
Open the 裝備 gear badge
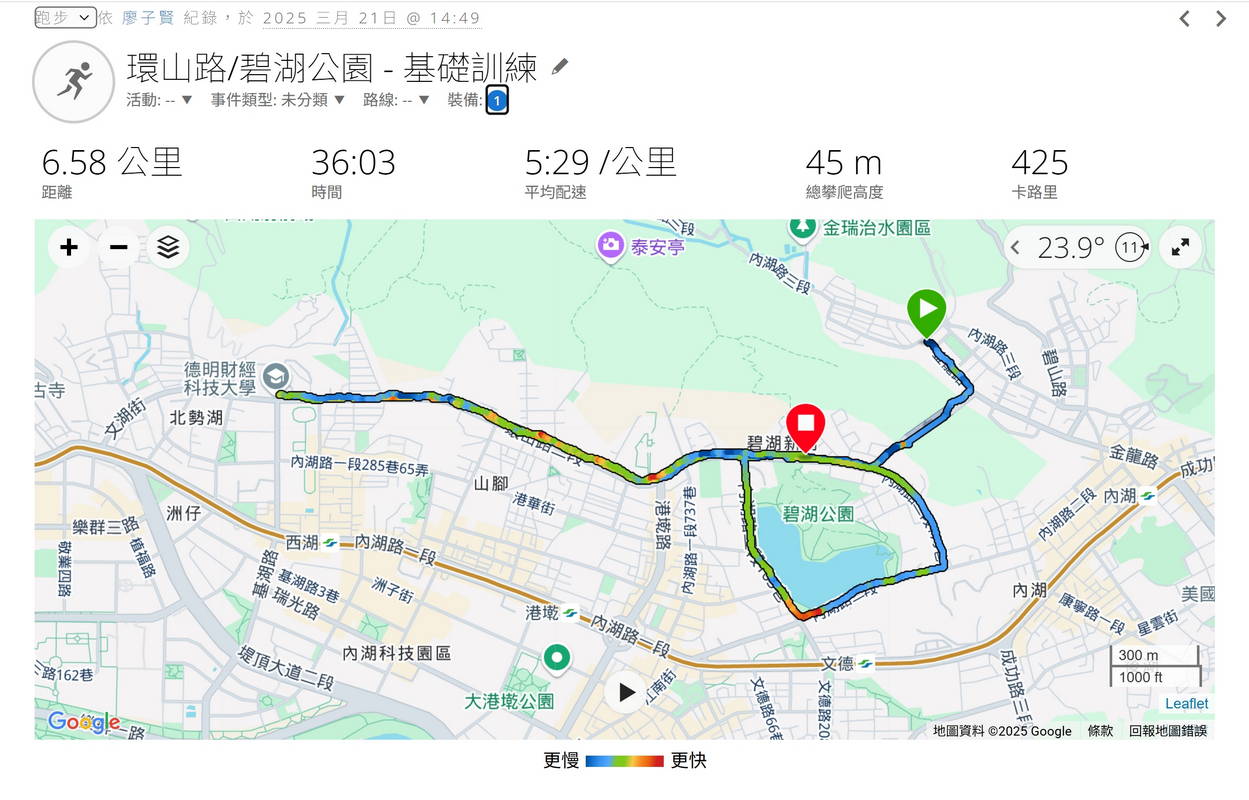(497, 101)
